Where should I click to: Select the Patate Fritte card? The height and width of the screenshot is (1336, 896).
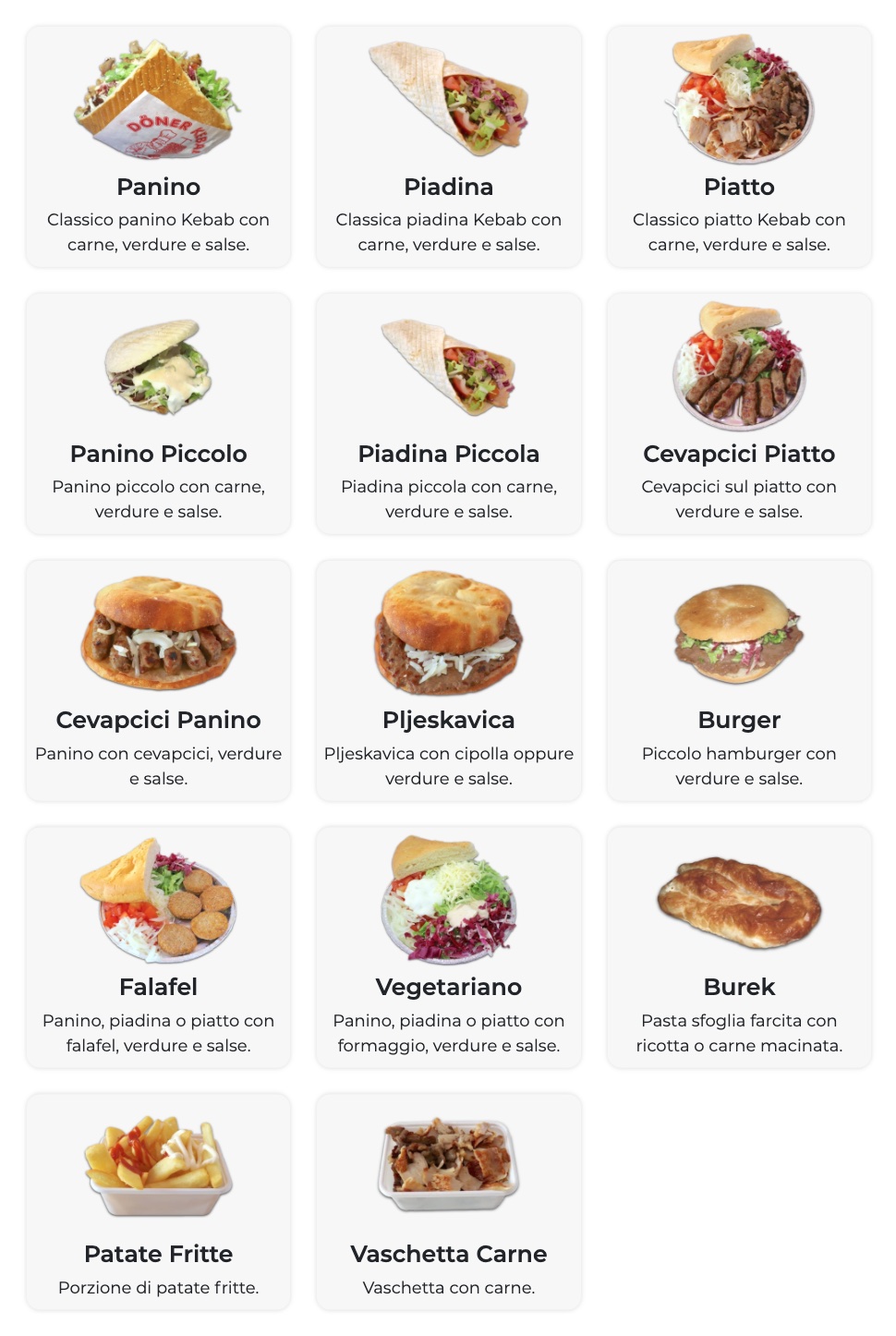click(158, 1202)
